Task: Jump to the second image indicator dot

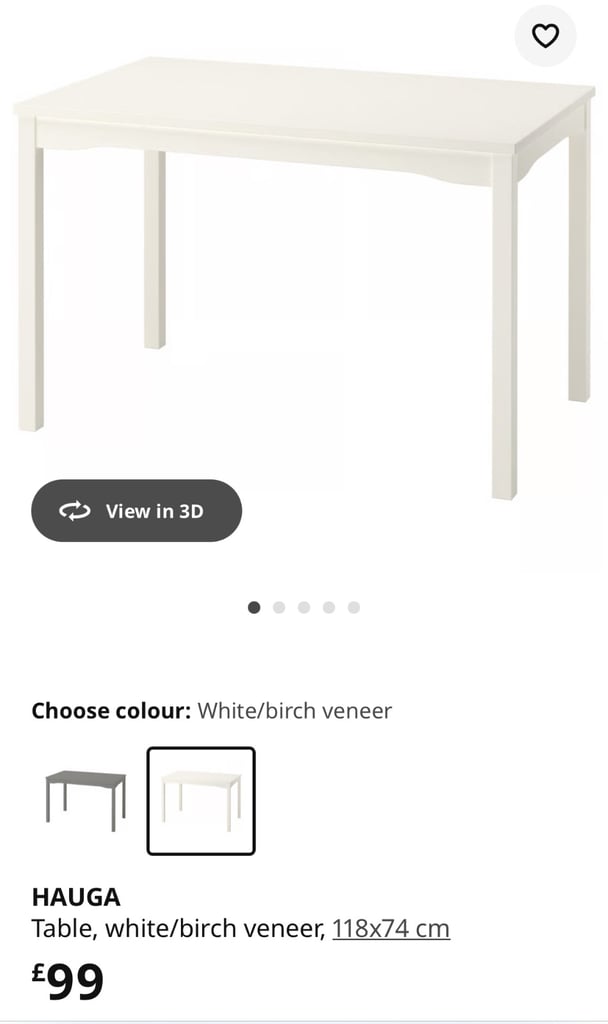Action: (279, 607)
